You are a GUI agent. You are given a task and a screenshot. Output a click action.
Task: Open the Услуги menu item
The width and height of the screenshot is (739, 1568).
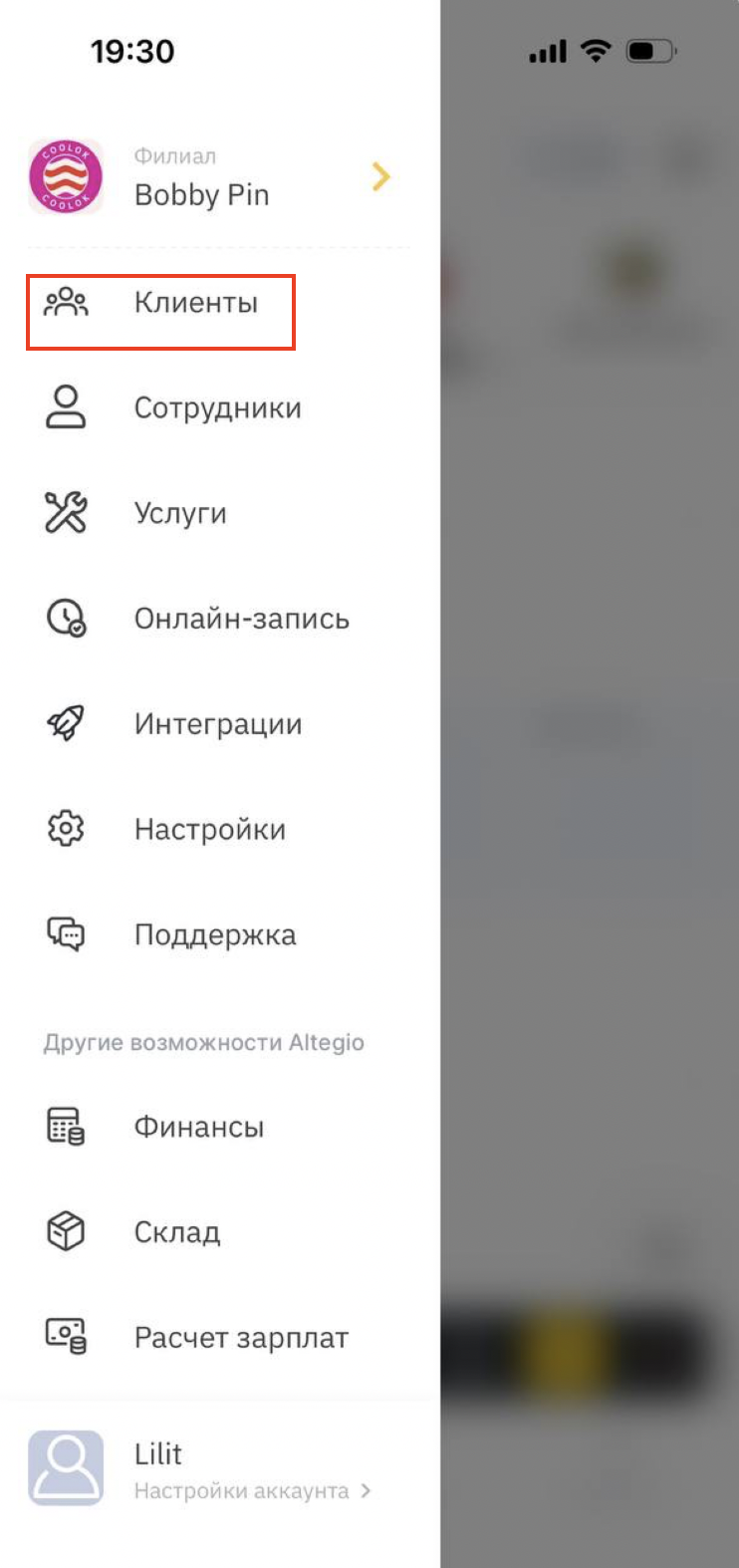[219, 513]
